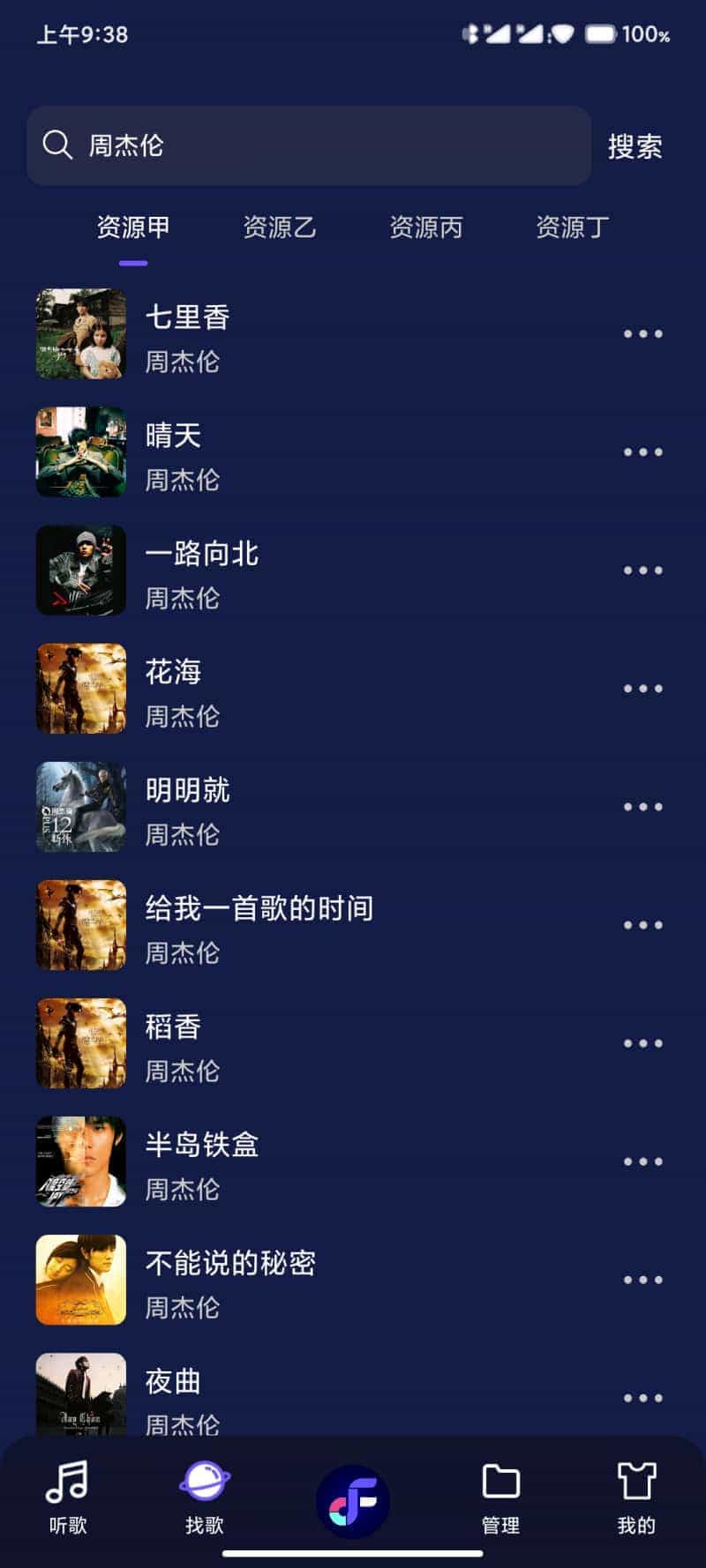Tap the search field containing 周杰伦
706x1568 pixels.
[309, 146]
